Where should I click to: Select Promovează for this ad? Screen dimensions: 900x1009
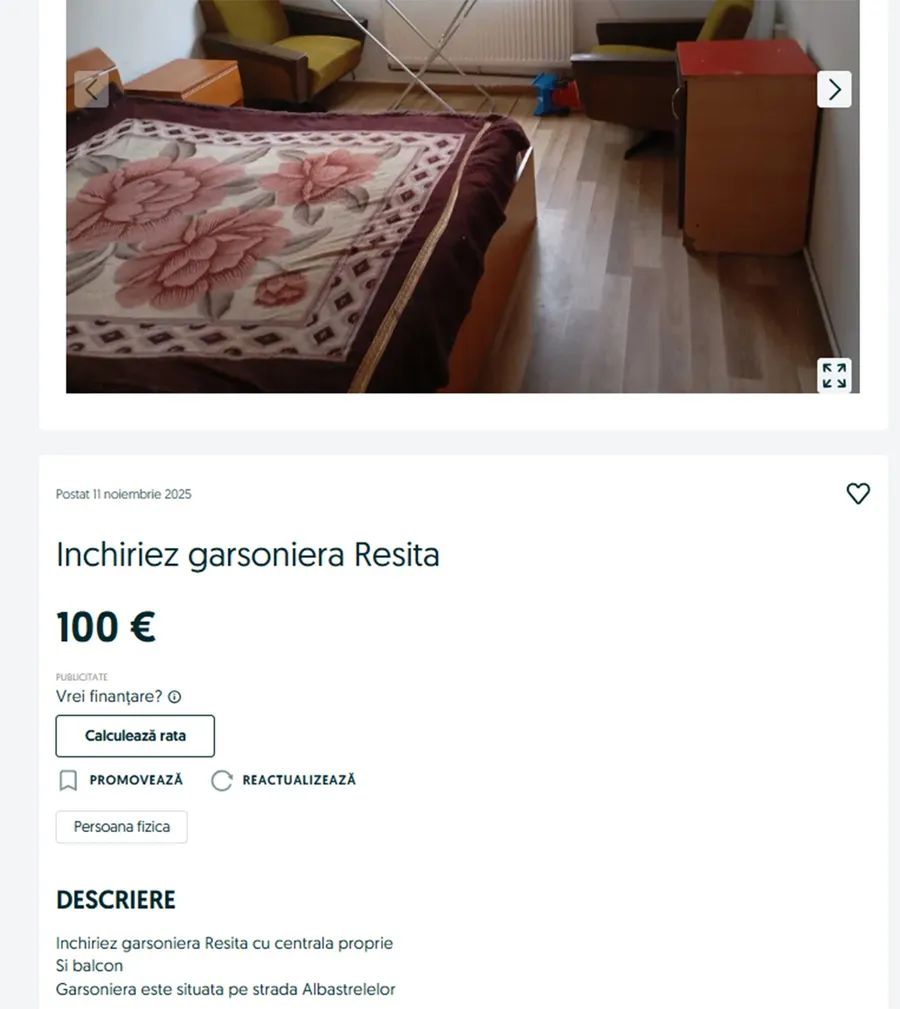click(x=122, y=780)
